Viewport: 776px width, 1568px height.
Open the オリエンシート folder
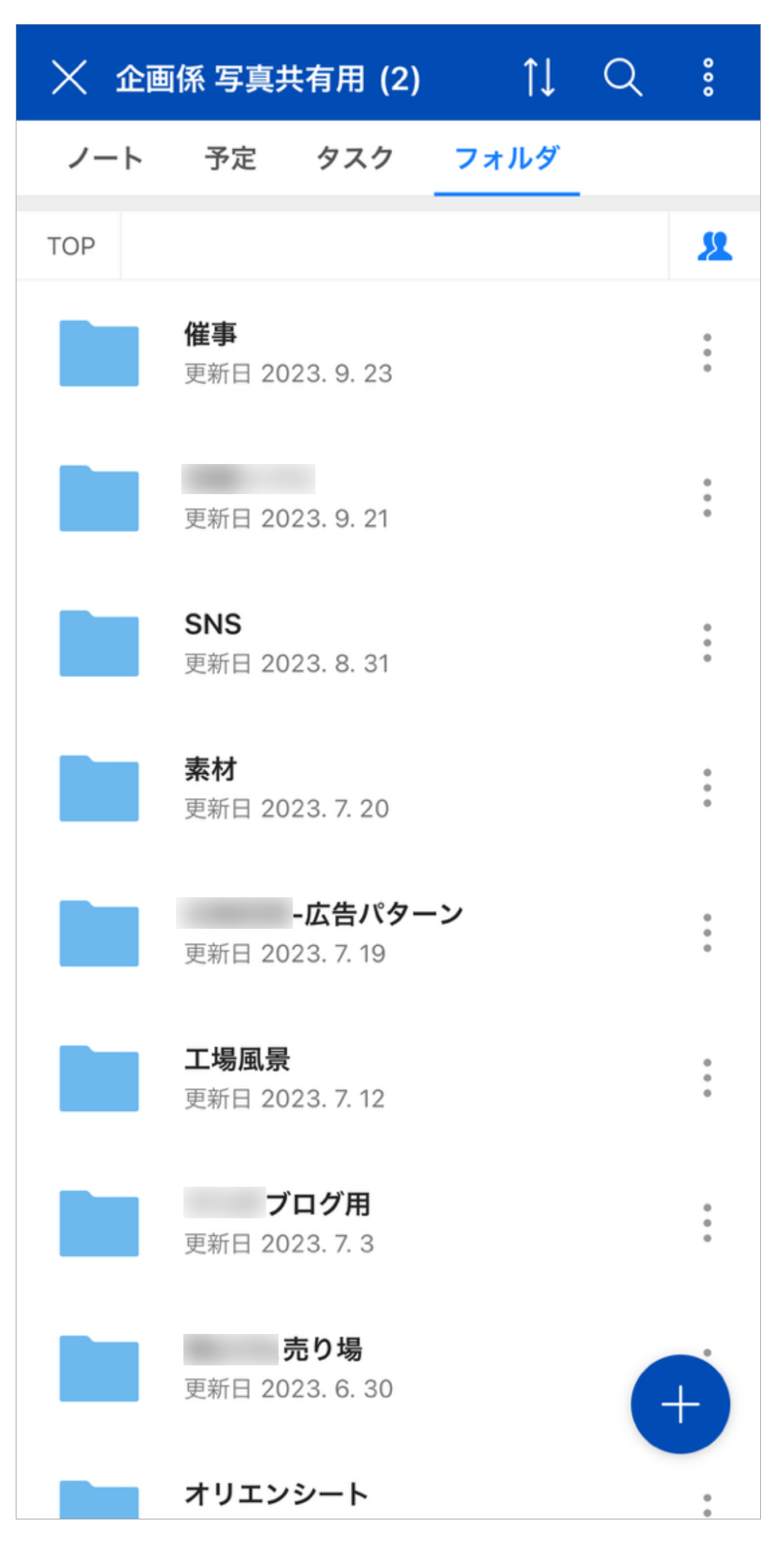coord(276,1495)
